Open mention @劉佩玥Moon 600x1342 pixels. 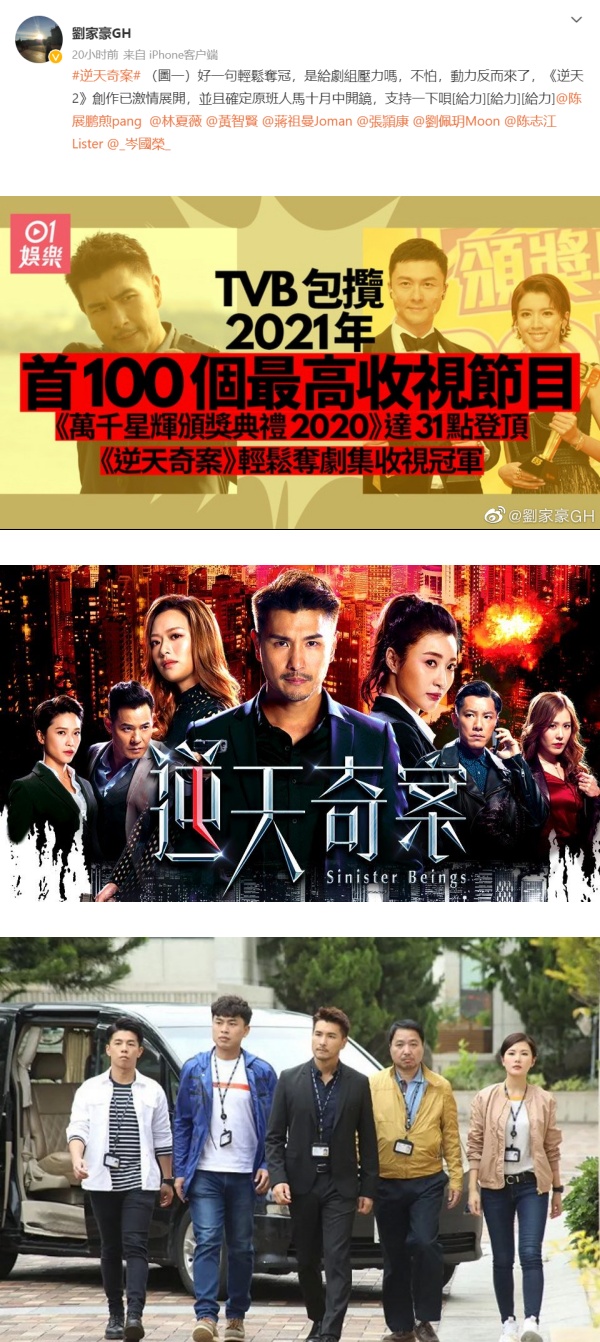tap(457, 122)
